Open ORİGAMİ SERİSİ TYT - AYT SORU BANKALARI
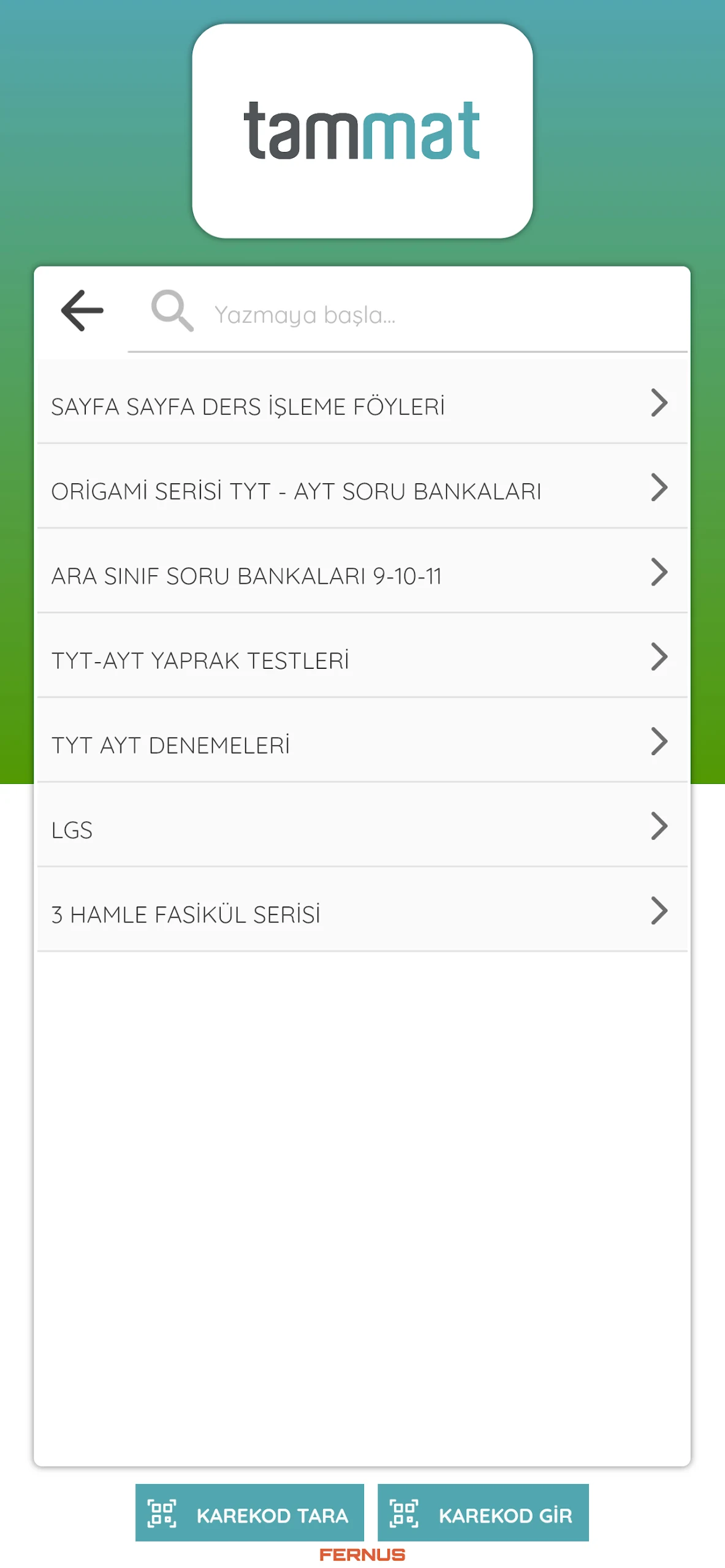Screen dimensions: 725x1568 pos(362,490)
